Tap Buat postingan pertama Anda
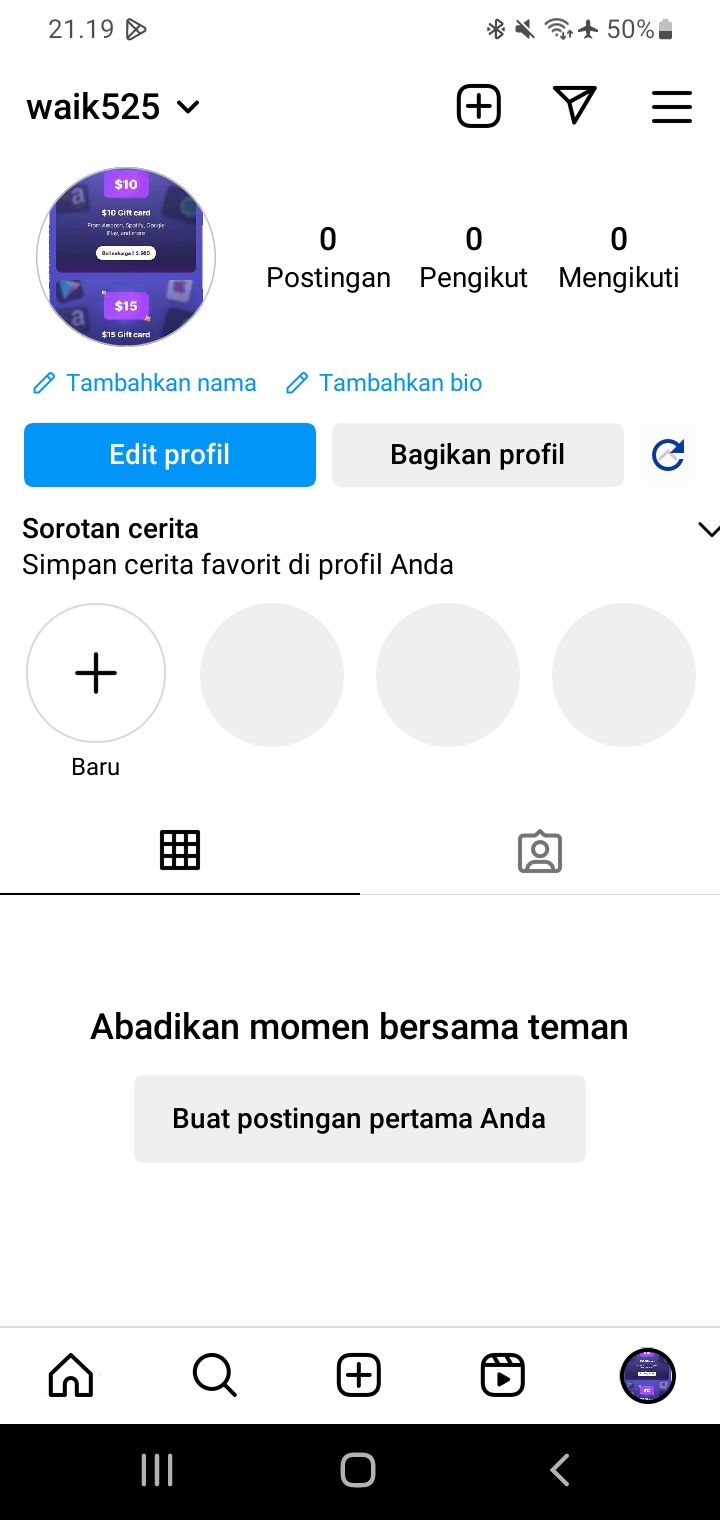 [359, 1118]
